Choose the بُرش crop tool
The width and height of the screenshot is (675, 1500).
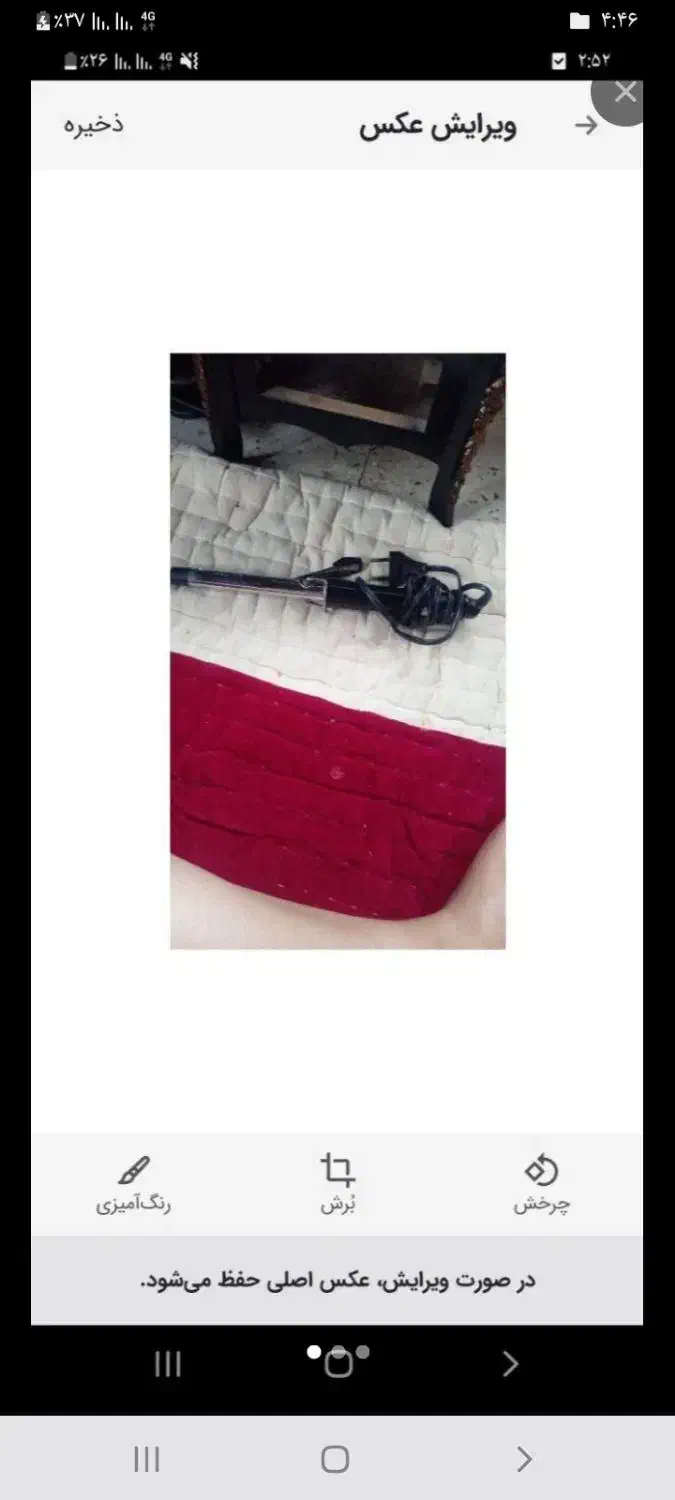pyautogui.click(x=338, y=1184)
